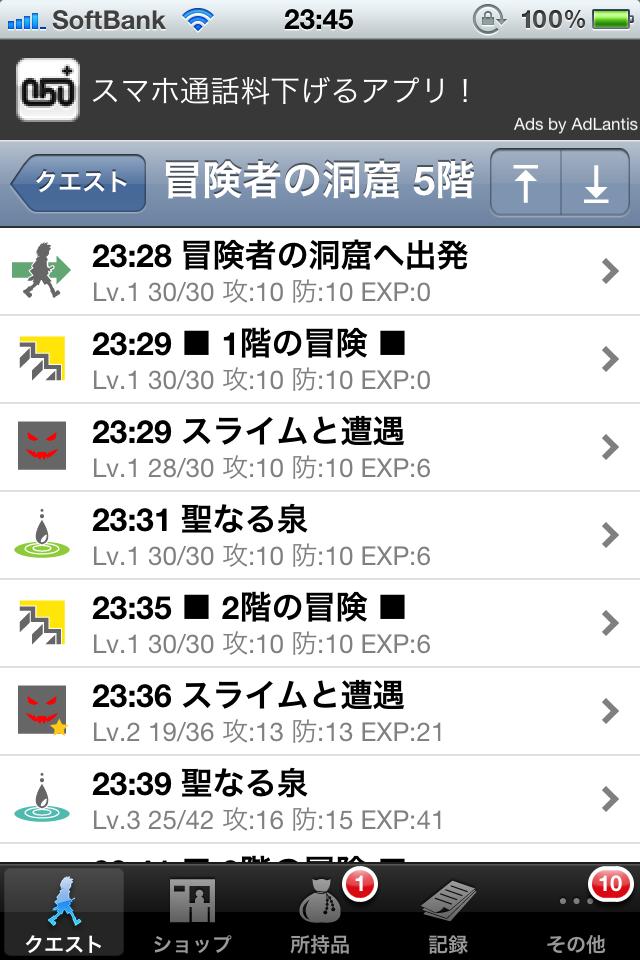Viewport: 640px width, 960px height.
Task: Open 23:28 冒険者の洞窟へ出発 entry
Action: pyautogui.click(x=320, y=270)
